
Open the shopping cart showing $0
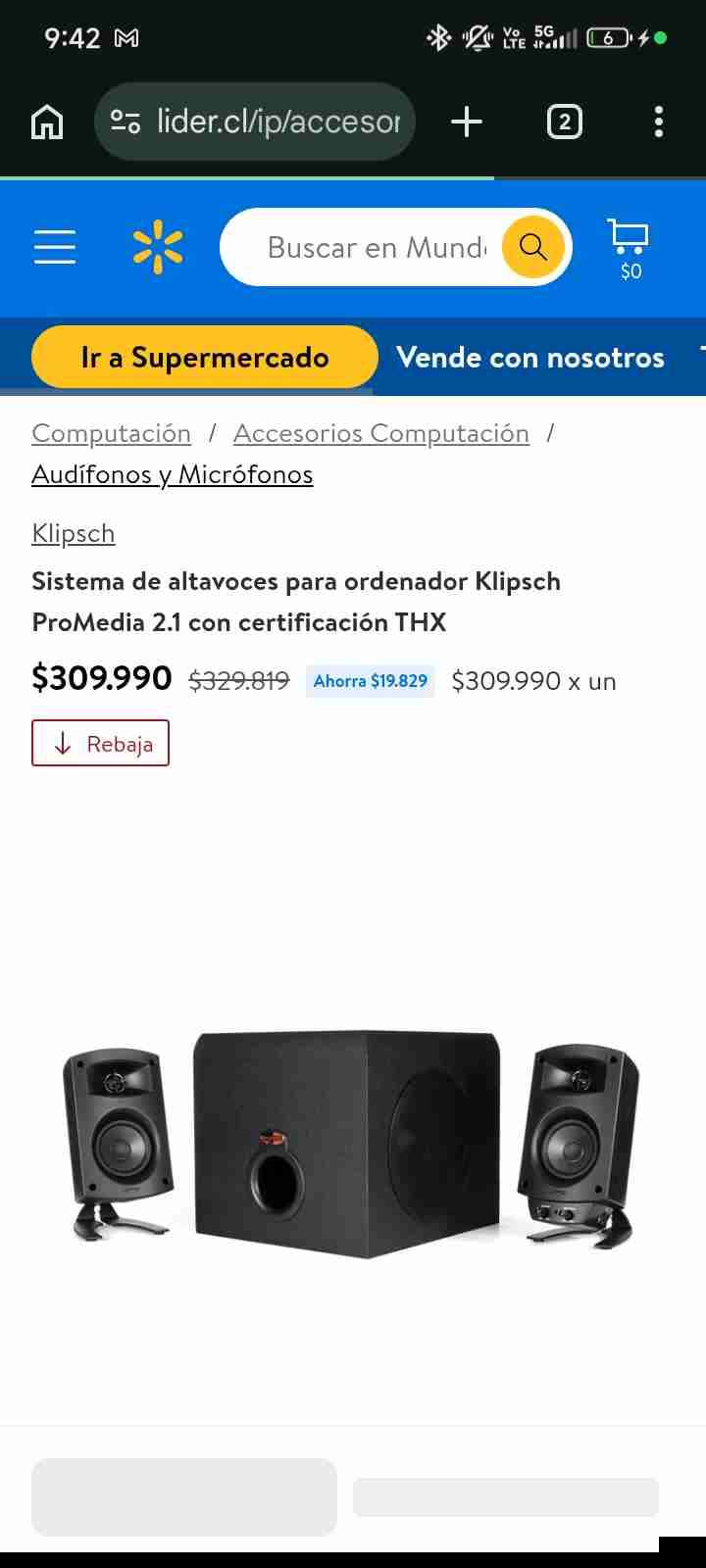[628, 245]
